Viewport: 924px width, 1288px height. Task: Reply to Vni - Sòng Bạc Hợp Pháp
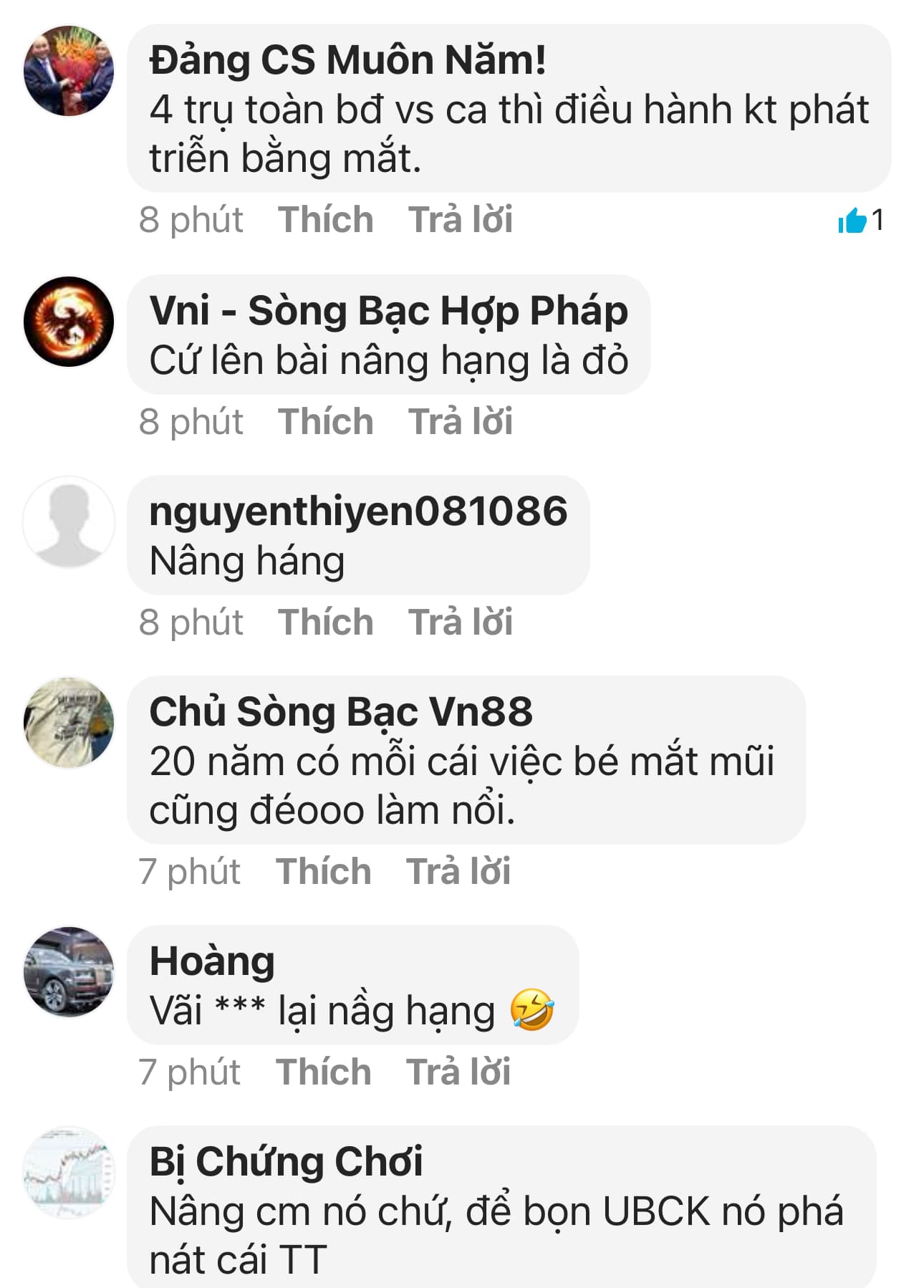tap(460, 422)
